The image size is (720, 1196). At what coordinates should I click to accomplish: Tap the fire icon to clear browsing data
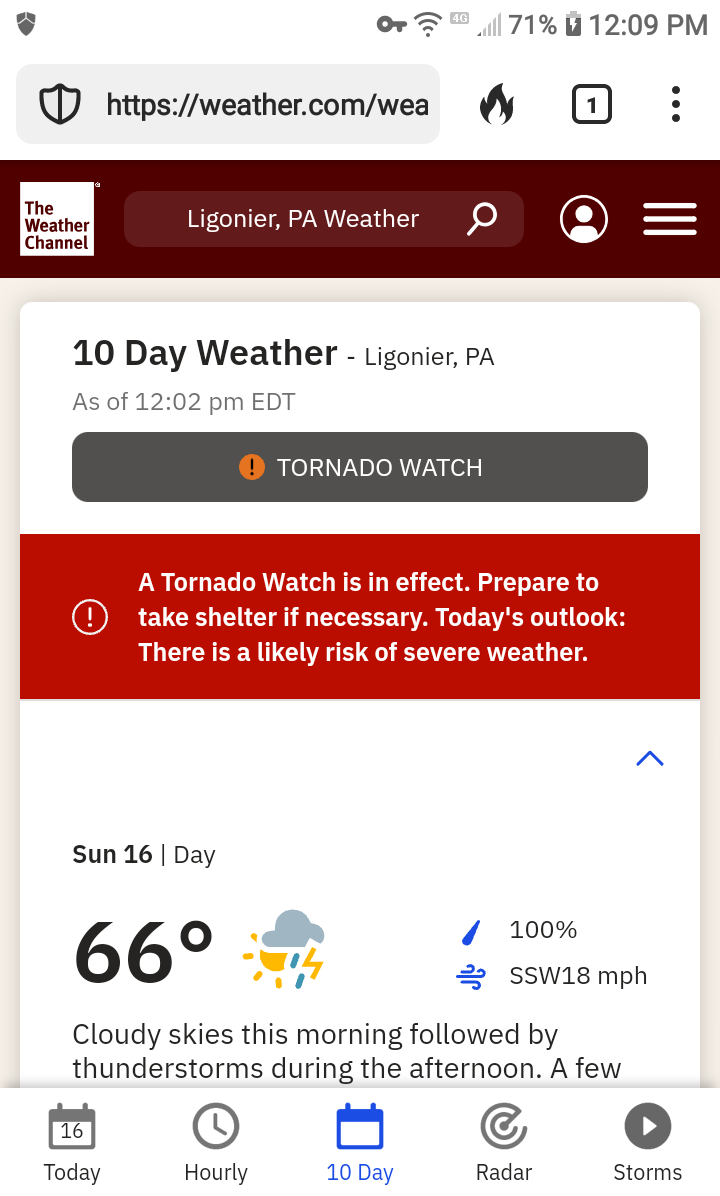pyautogui.click(x=496, y=104)
